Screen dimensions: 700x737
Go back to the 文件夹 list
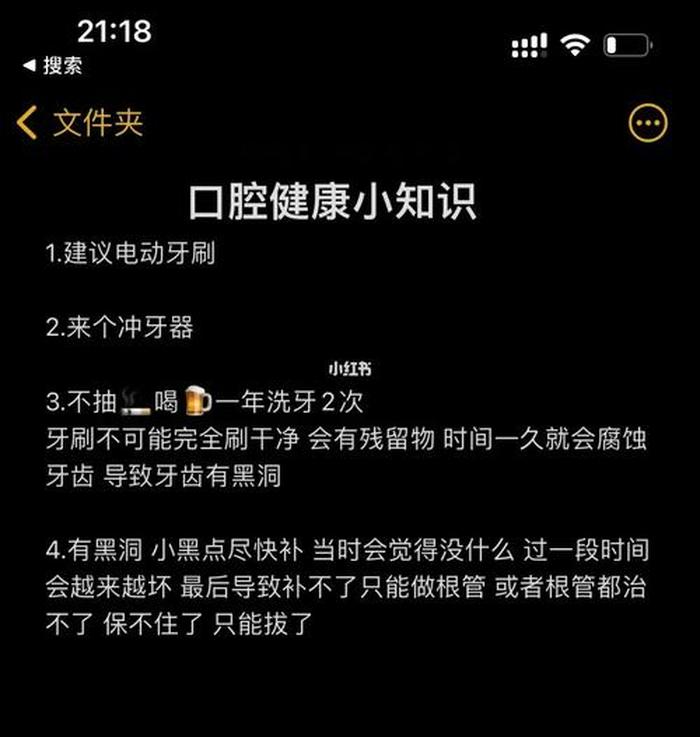[82, 123]
